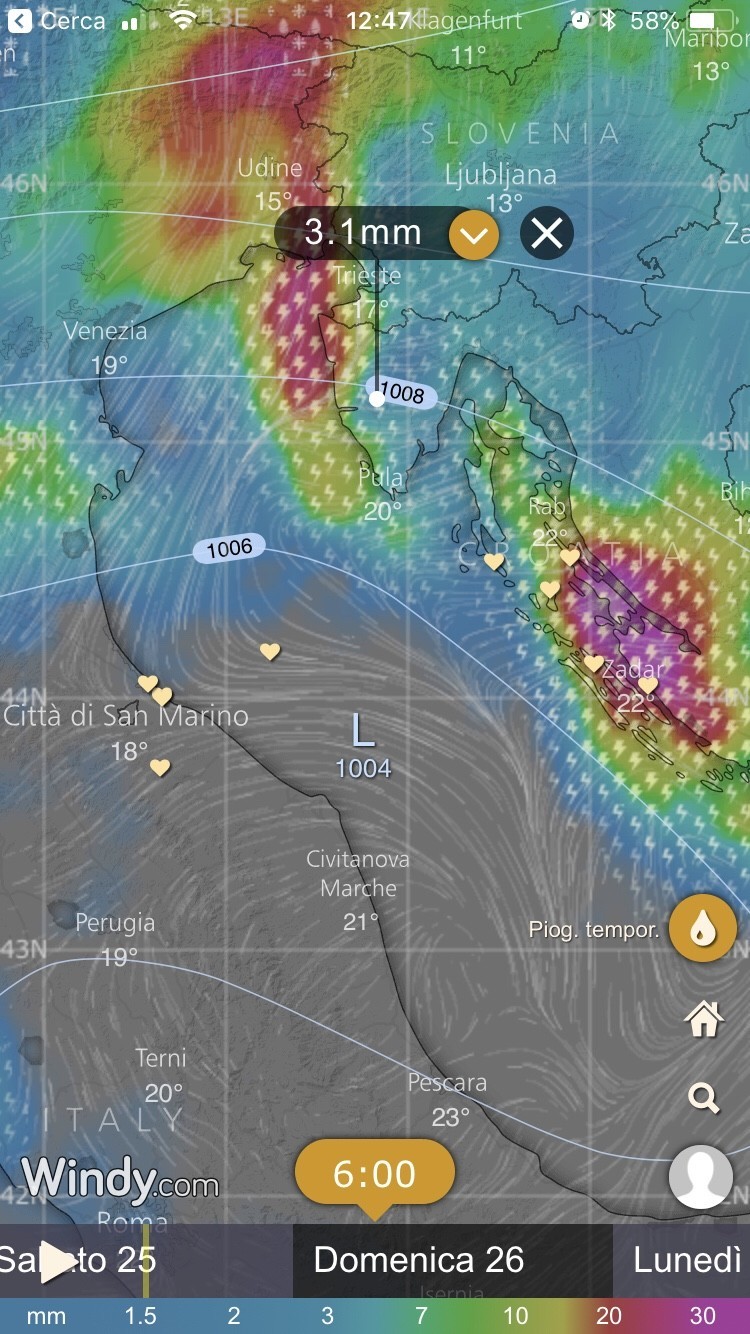Open the user profile
This screenshot has width=750, height=1334.
pyautogui.click(x=701, y=1177)
